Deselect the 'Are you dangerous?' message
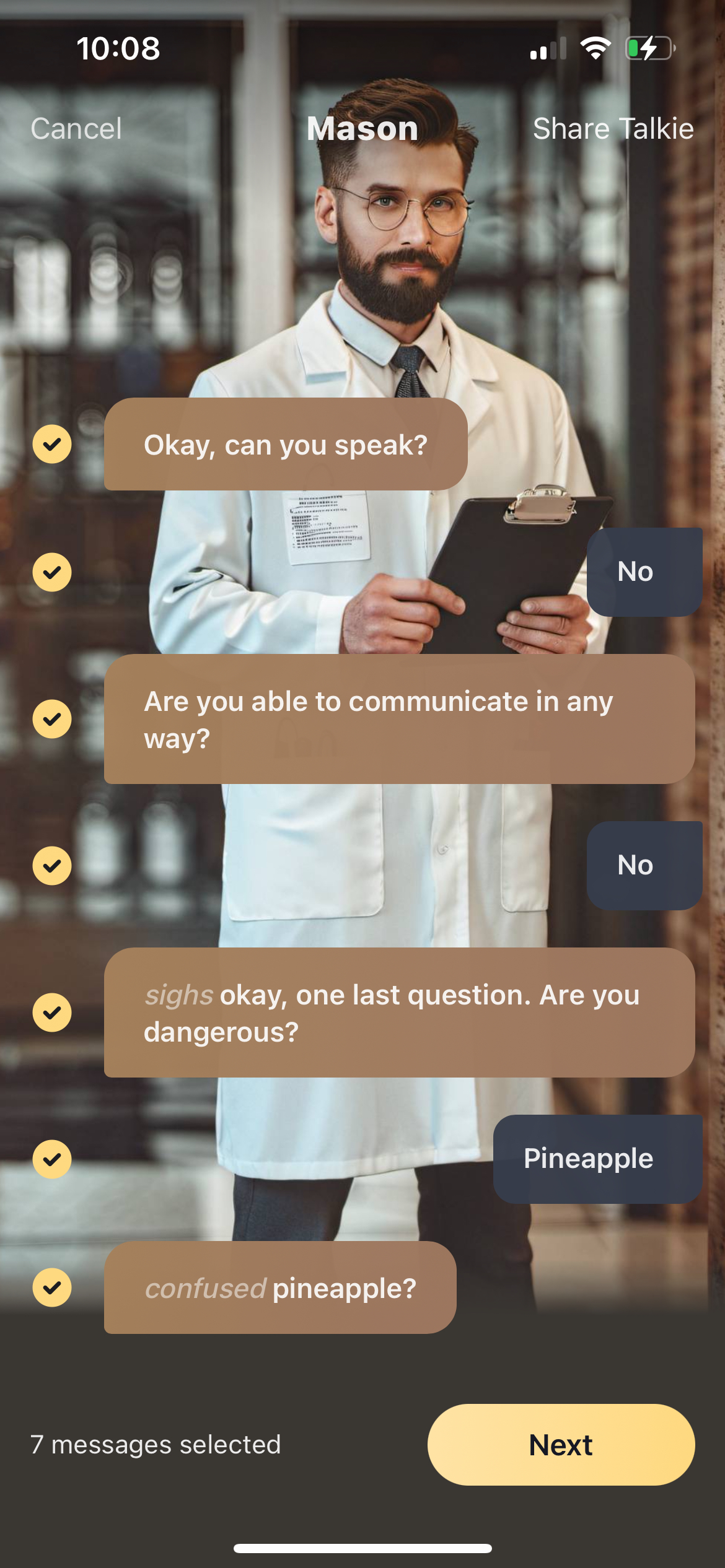The height and width of the screenshot is (1568, 725). (x=52, y=1013)
